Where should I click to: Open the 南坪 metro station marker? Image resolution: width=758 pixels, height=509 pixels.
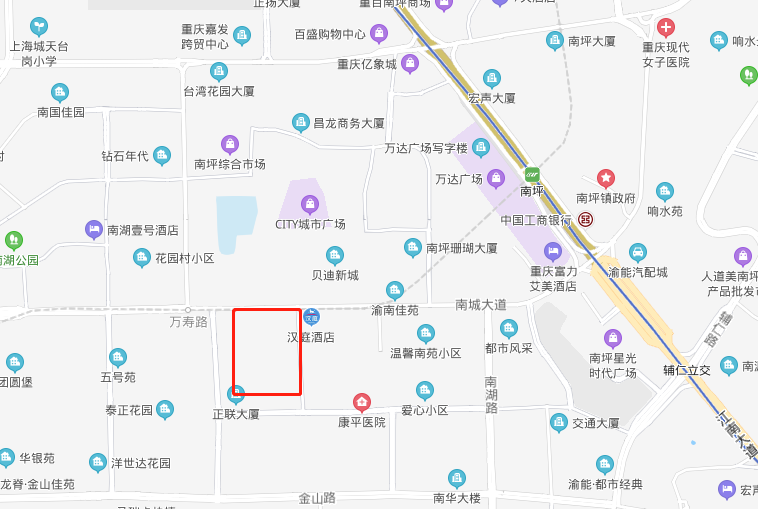click(532, 174)
